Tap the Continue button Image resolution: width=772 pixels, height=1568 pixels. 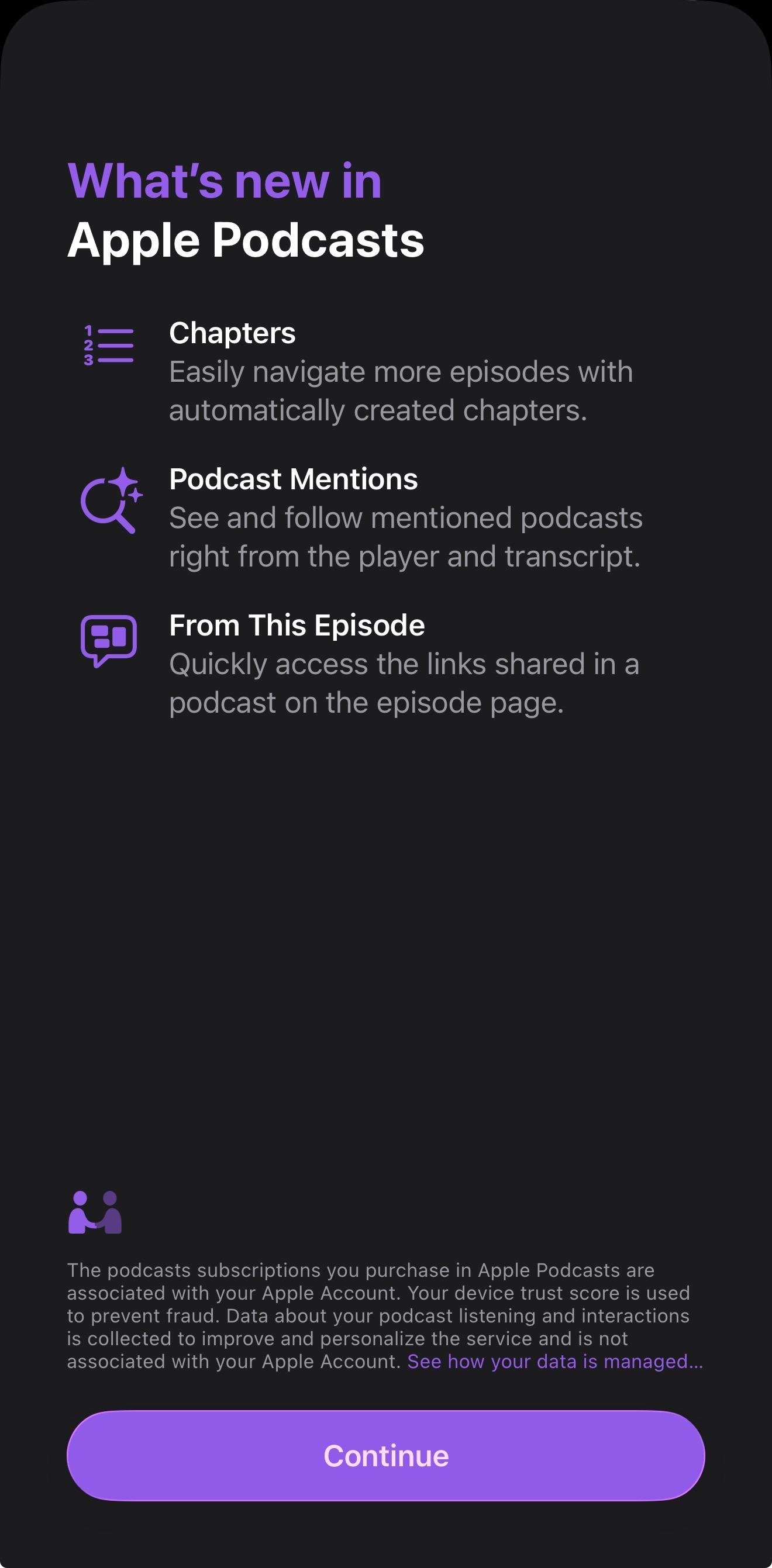(385, 1455)
